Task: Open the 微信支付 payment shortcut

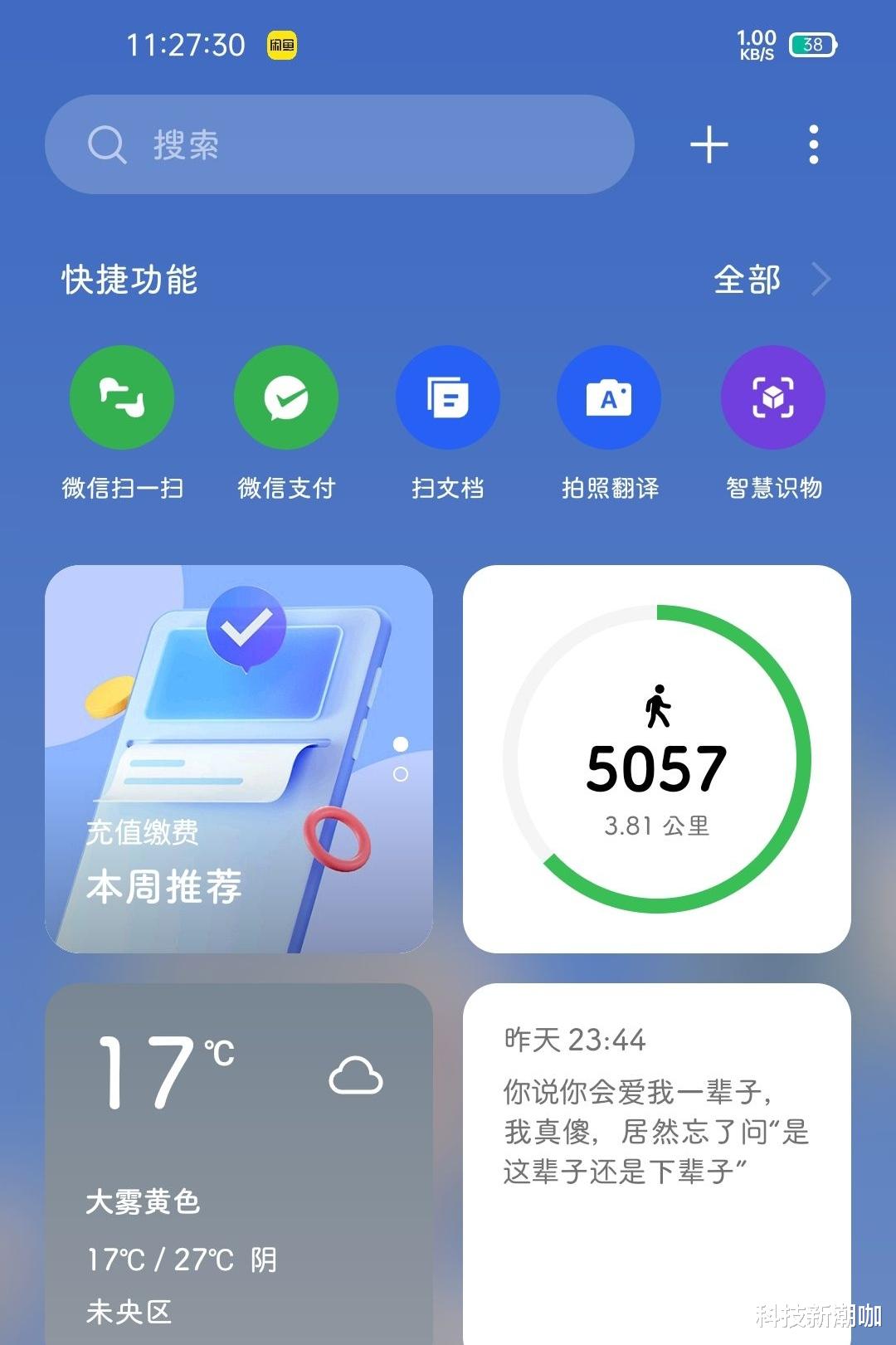Action: pos(285,398)
